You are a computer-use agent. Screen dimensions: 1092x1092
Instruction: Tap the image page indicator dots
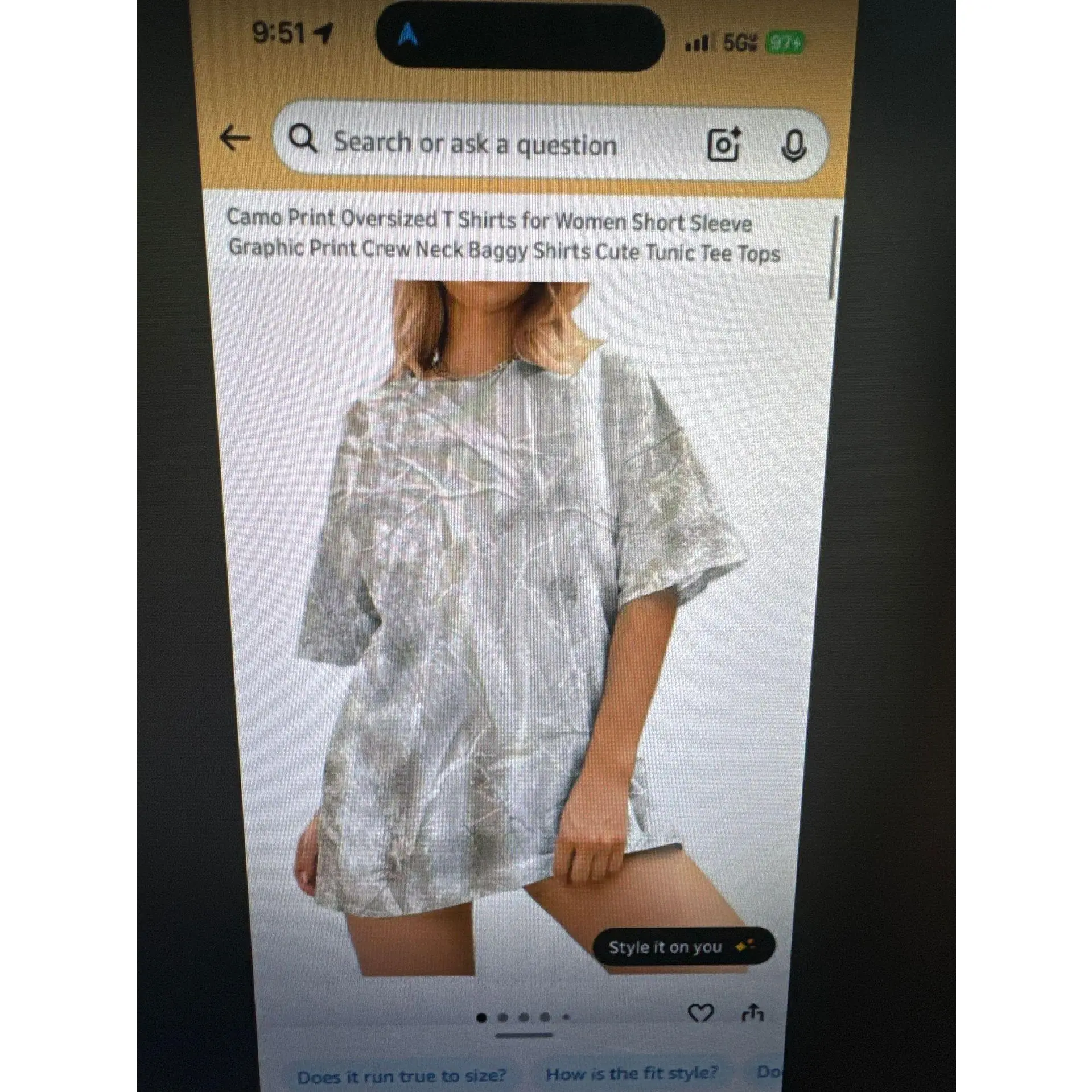click(524, 1017)
